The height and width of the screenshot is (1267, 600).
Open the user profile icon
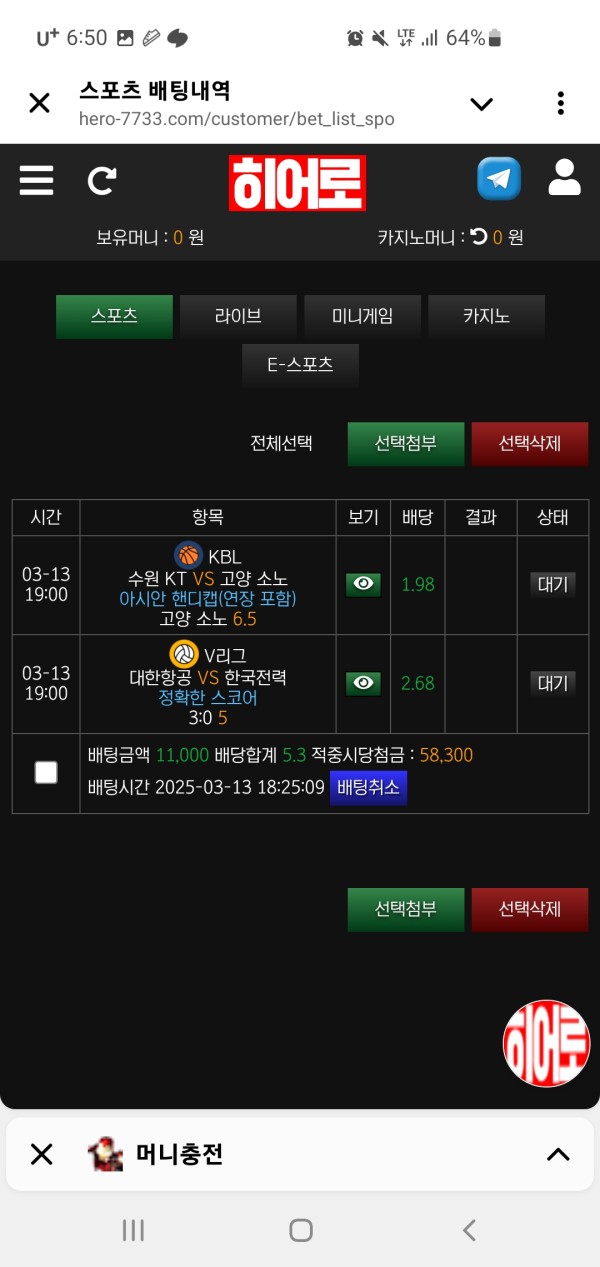click(565, 178)
